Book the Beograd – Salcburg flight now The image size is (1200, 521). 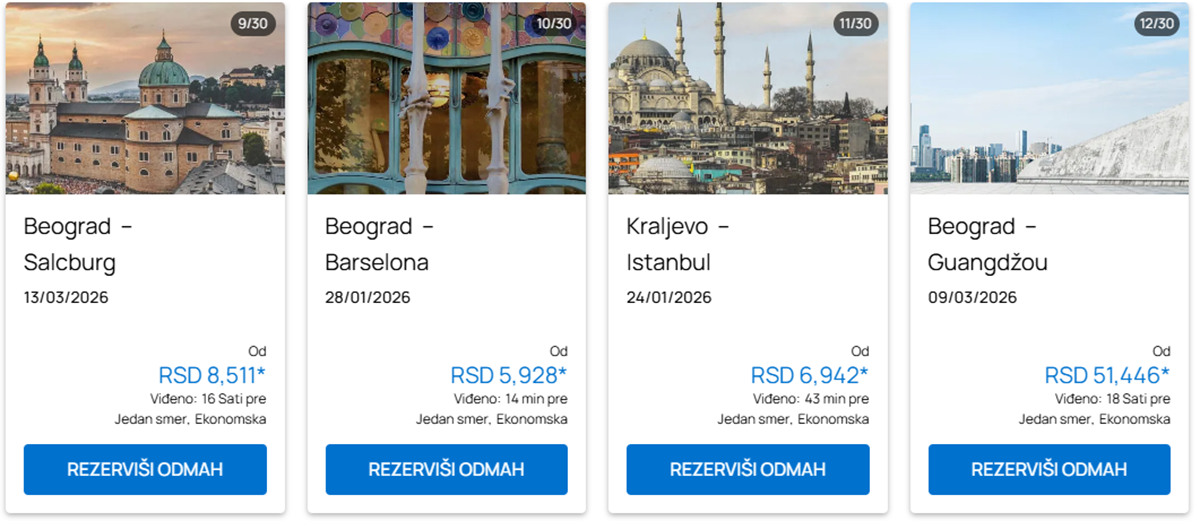pos(145,469)
